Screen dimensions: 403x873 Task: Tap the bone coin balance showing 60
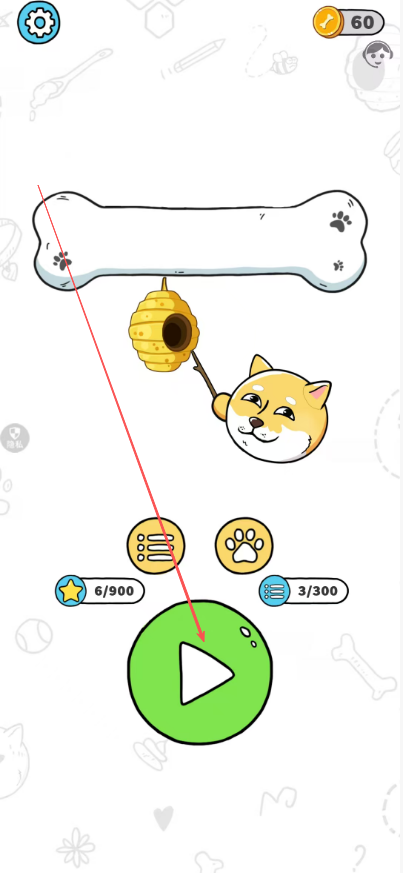(x=348, y=23)
